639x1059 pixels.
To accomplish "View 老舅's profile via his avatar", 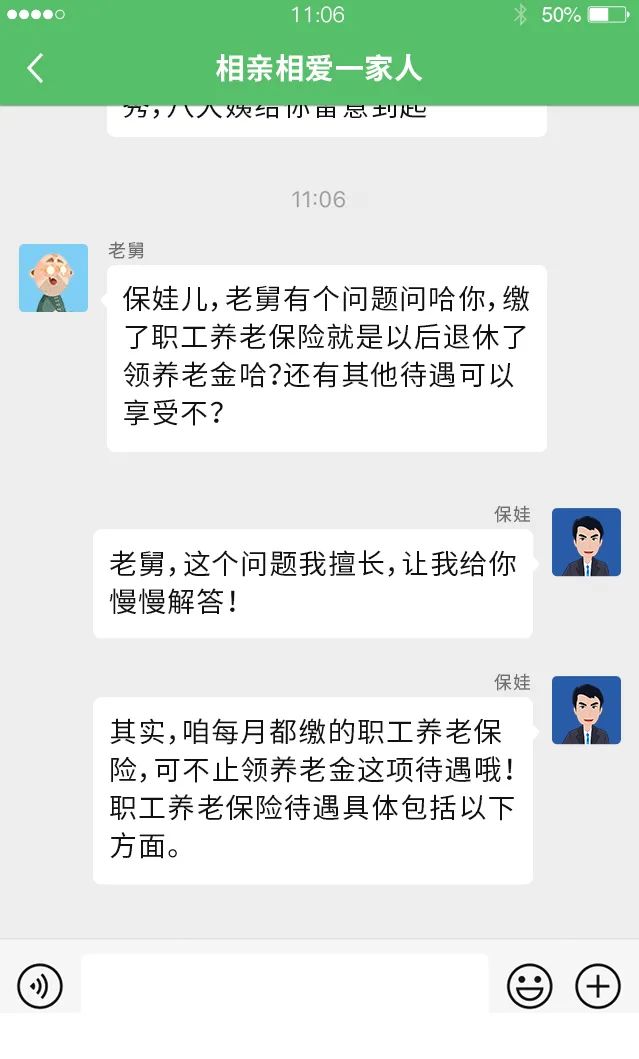I will [53, 278].
